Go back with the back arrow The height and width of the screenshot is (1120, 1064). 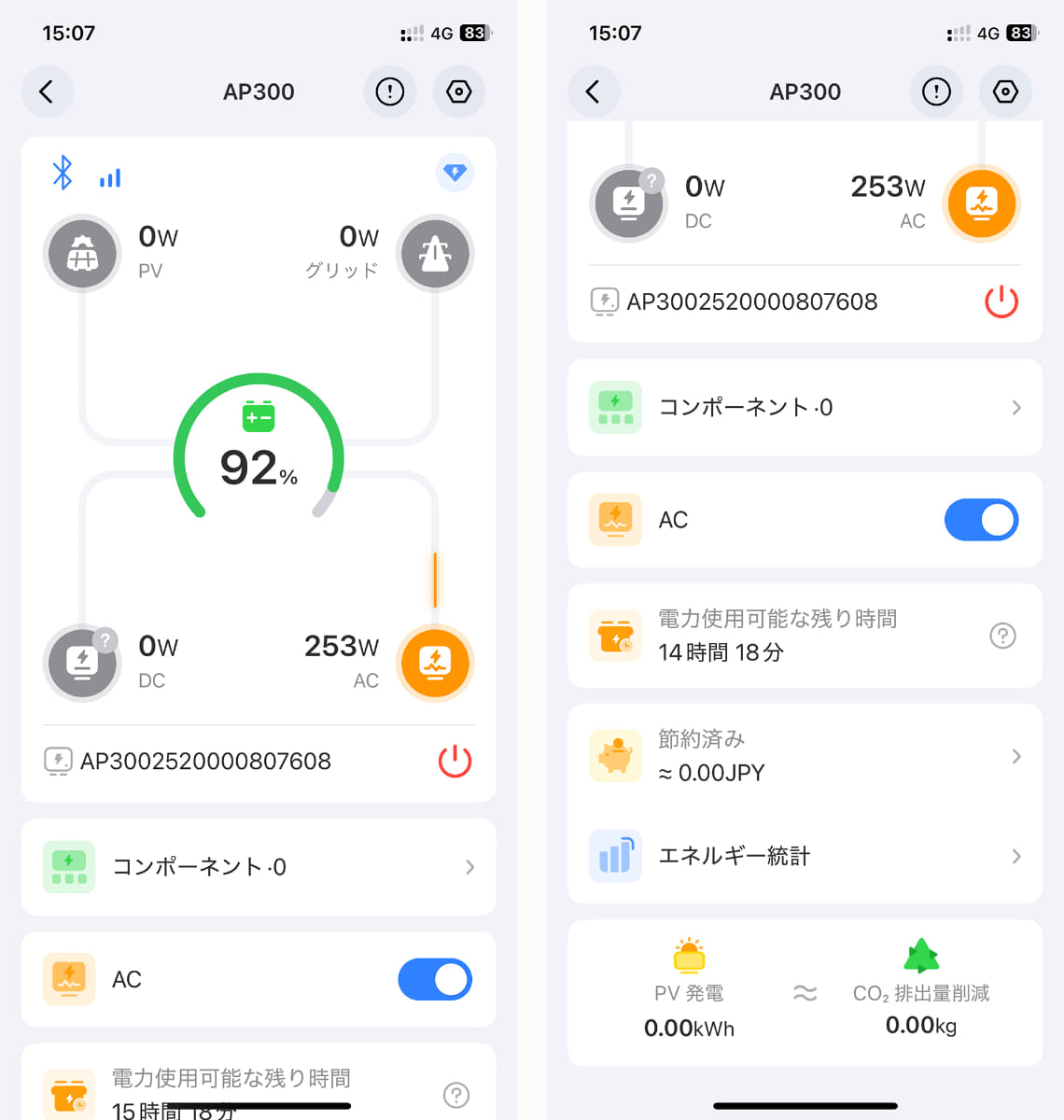(48, 91)
